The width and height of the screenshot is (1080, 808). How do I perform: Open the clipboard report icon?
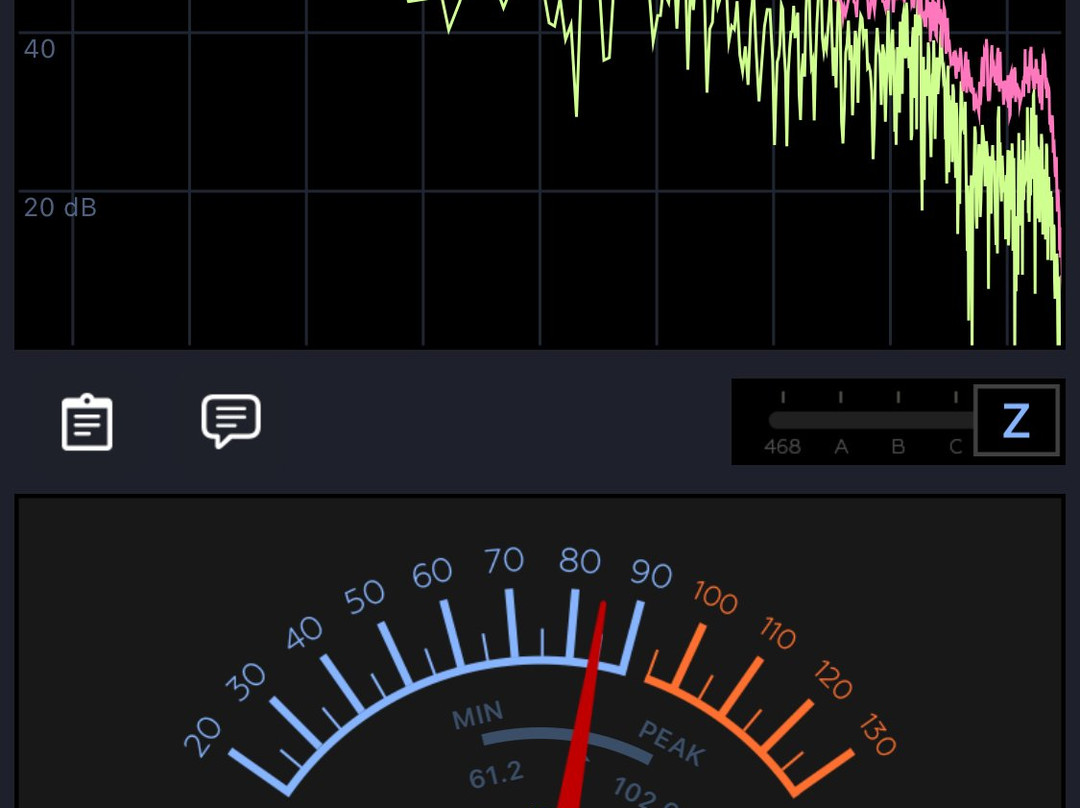coord(87,422)
